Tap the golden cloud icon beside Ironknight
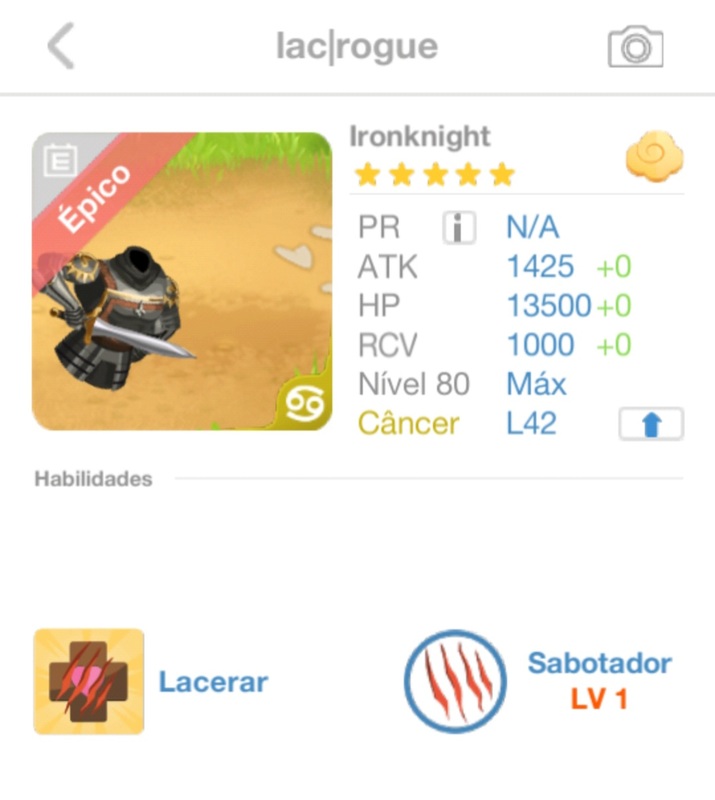Viewport: 715px width, 800px height. pos(654,158)
